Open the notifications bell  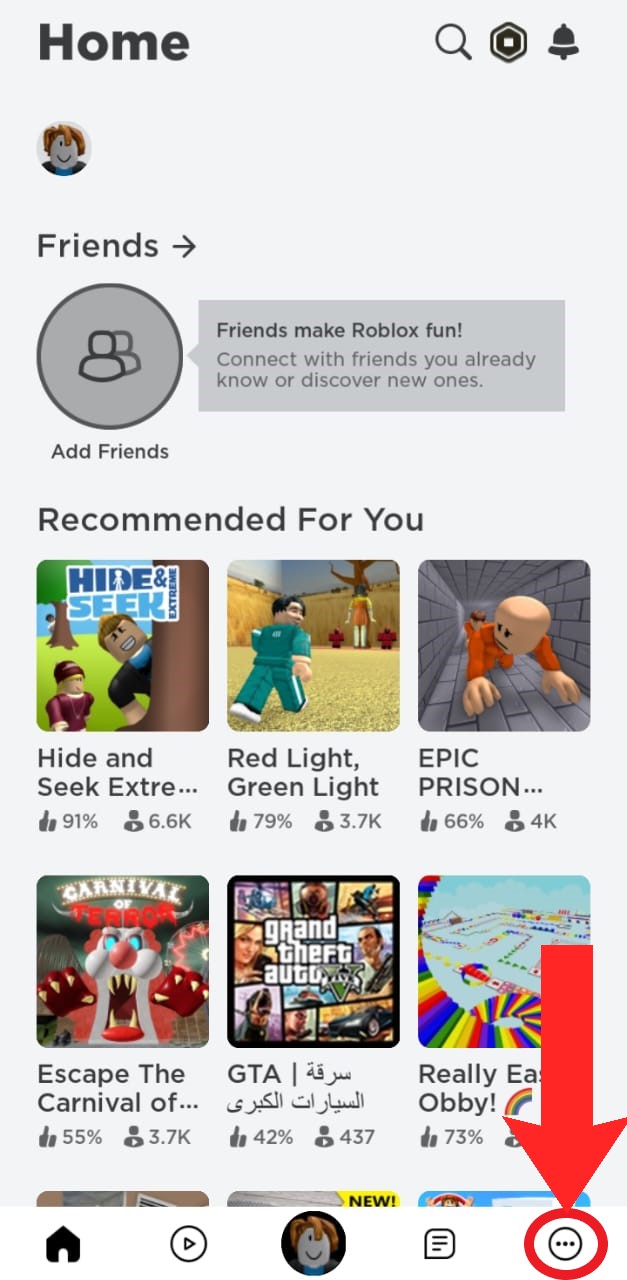564,42
